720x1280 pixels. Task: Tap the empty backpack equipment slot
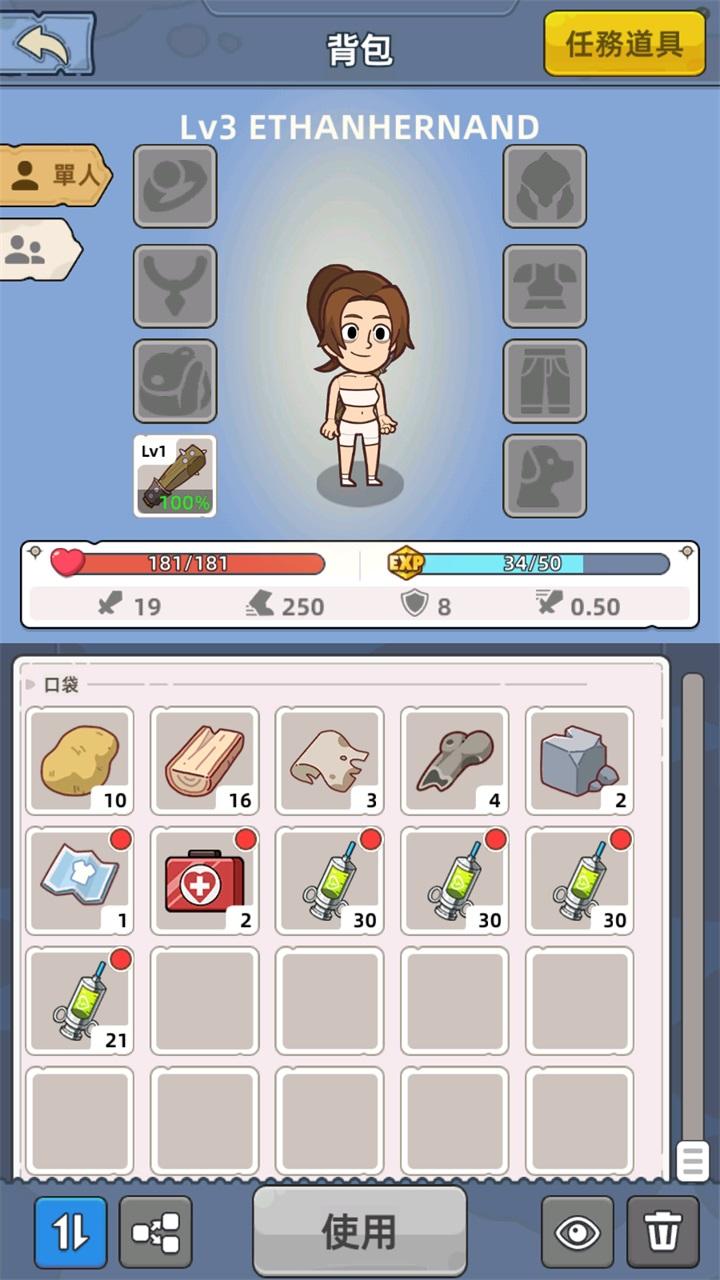point(175,381)
